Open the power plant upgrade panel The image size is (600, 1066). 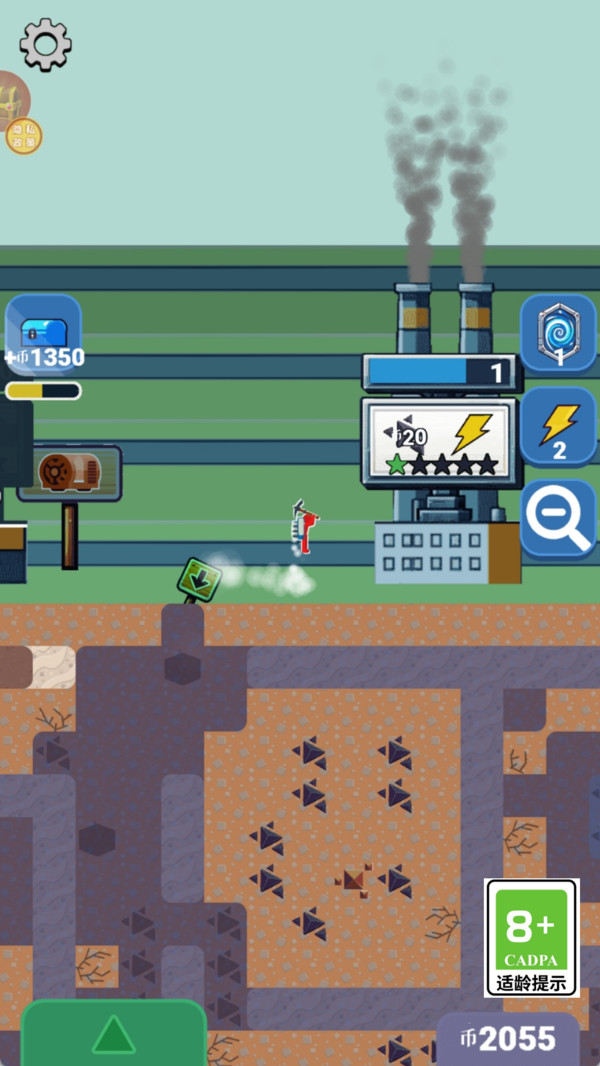click(440, 440)
